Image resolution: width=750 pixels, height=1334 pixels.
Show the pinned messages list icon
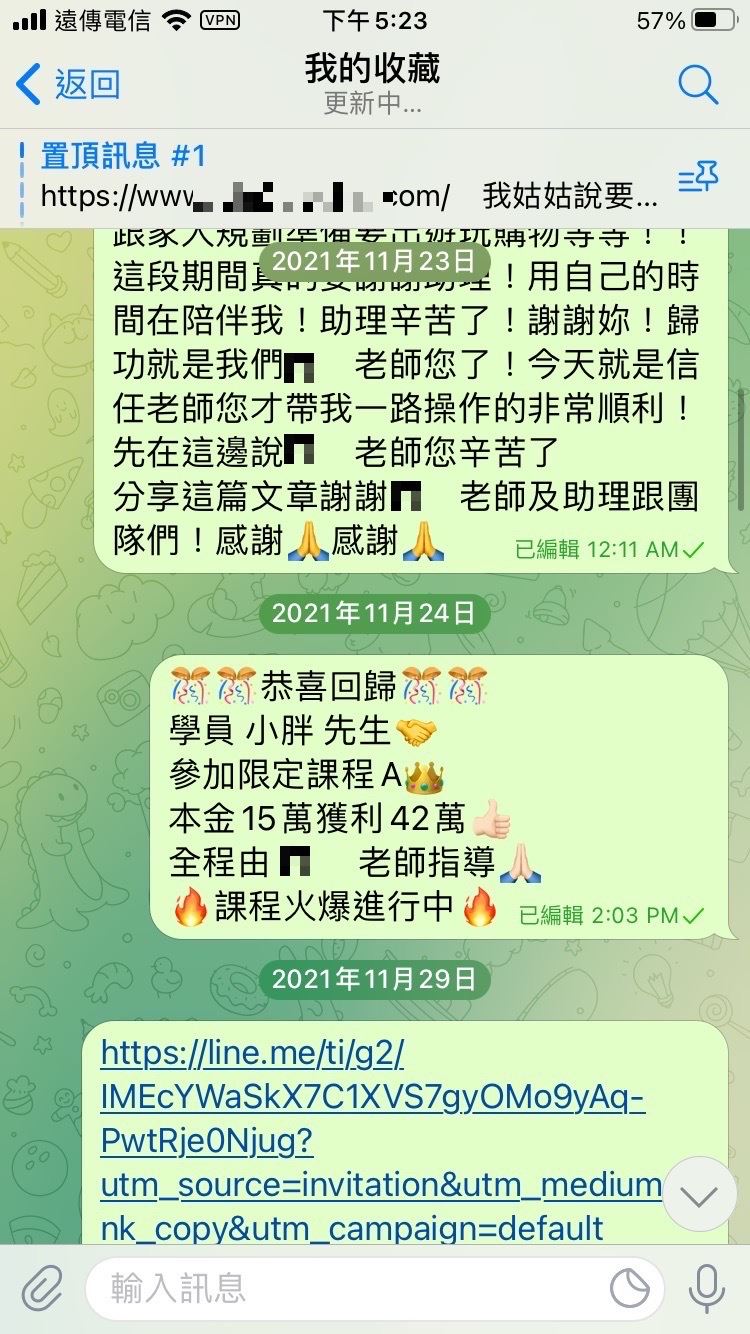coord(698,178)
